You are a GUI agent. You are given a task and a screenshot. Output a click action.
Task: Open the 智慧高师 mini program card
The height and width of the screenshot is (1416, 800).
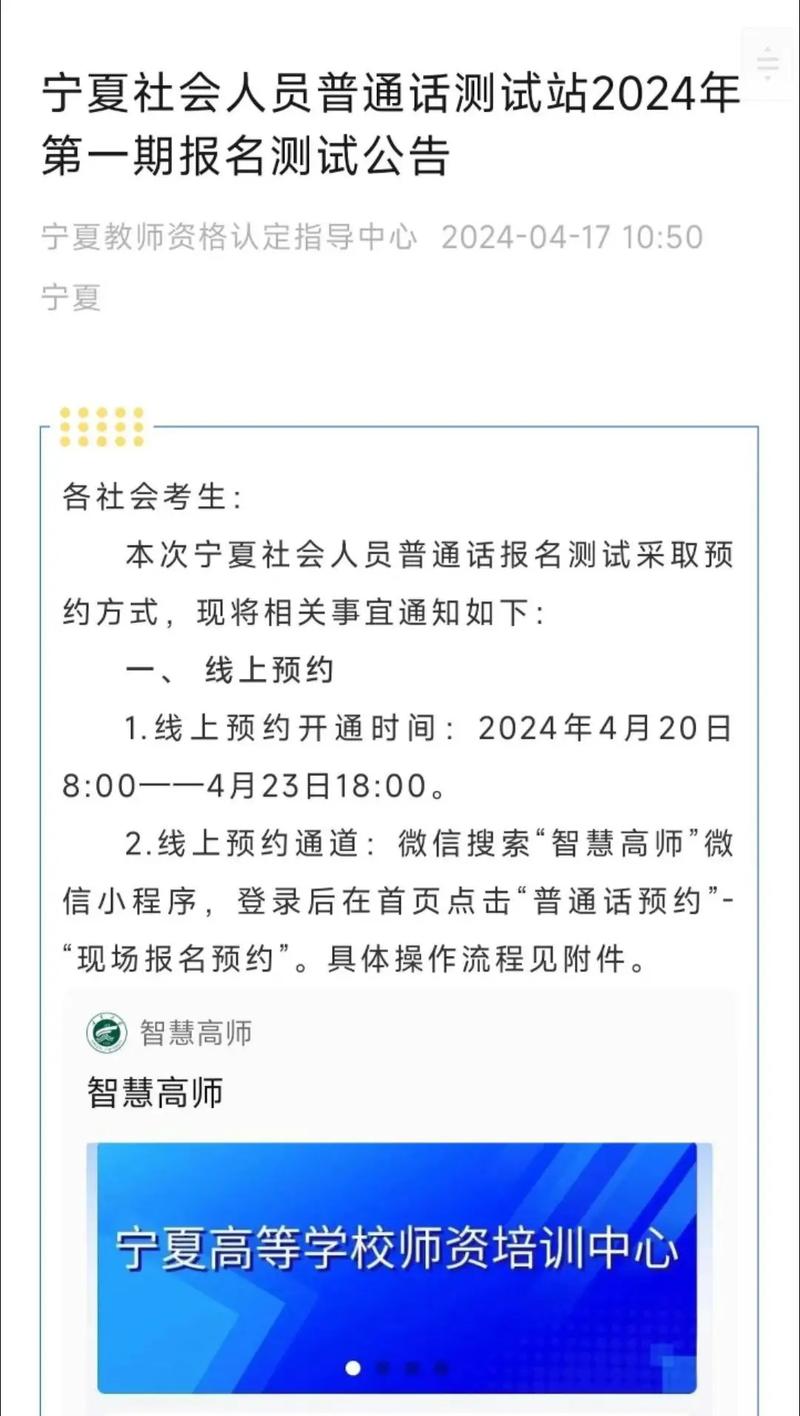pos(400,1200)
